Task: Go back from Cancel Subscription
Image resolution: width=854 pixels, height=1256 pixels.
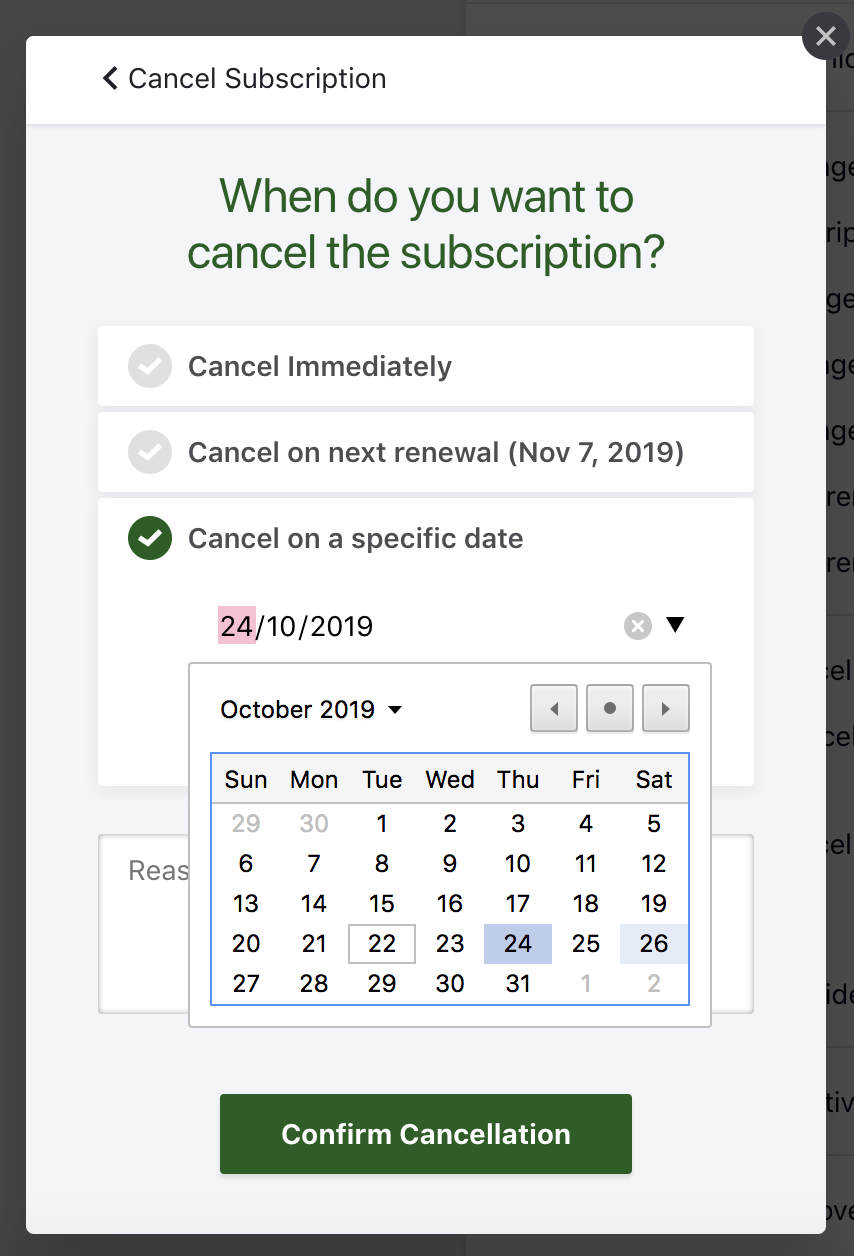Action: [x=110, y=78]
